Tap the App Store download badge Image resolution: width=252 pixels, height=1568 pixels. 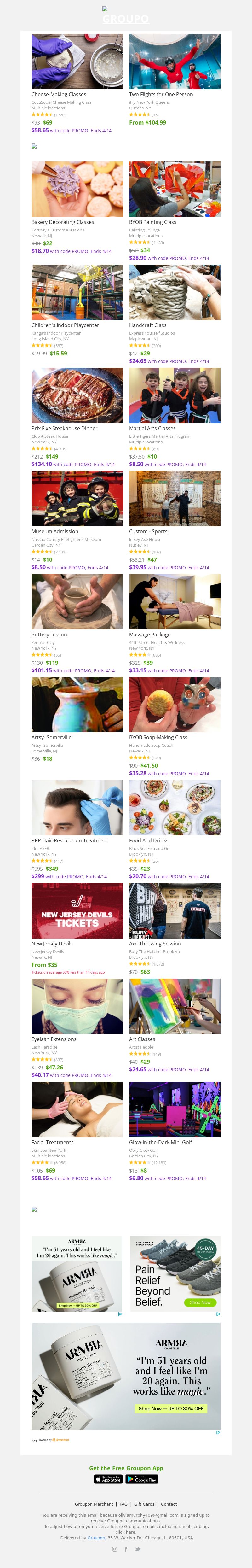(x=108, y=1479)
